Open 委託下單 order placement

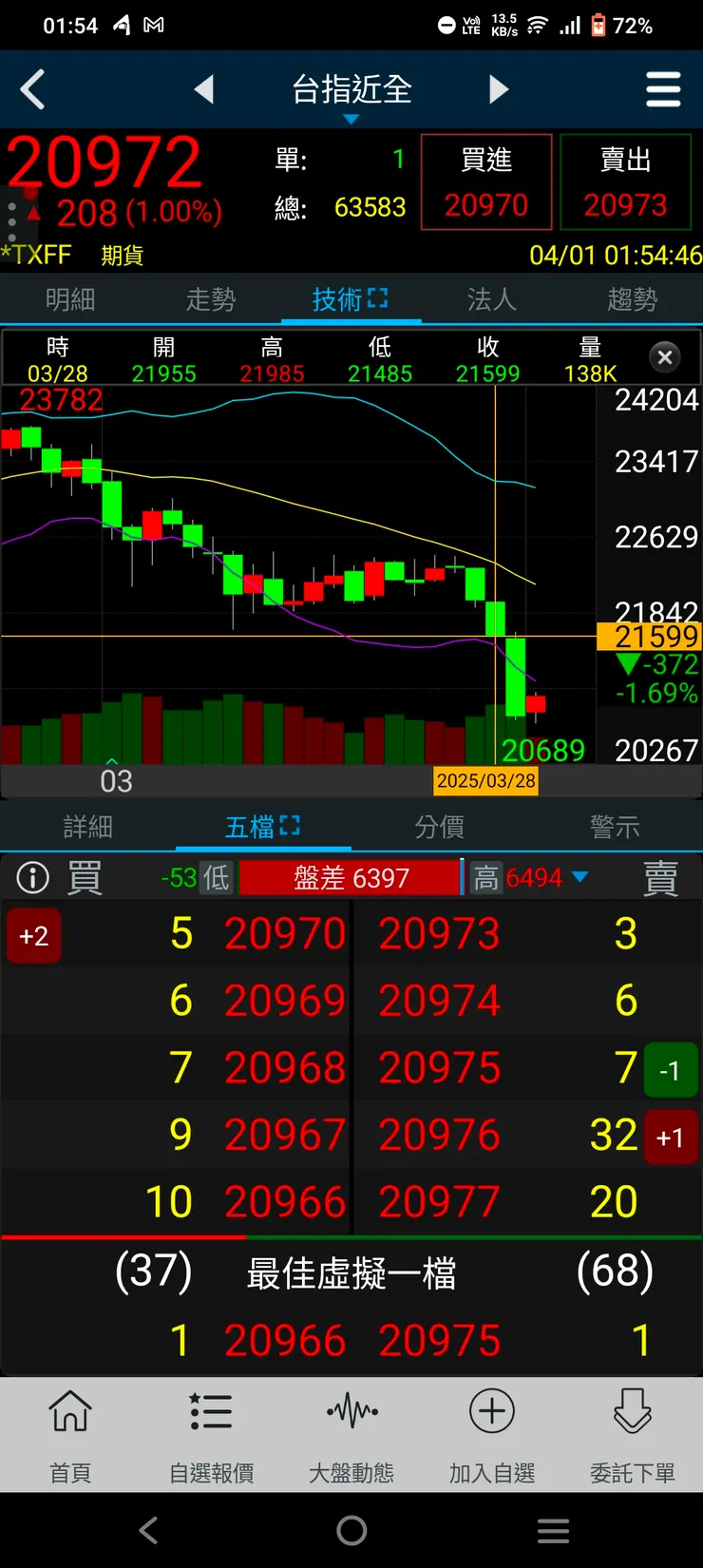[633, 1435]
